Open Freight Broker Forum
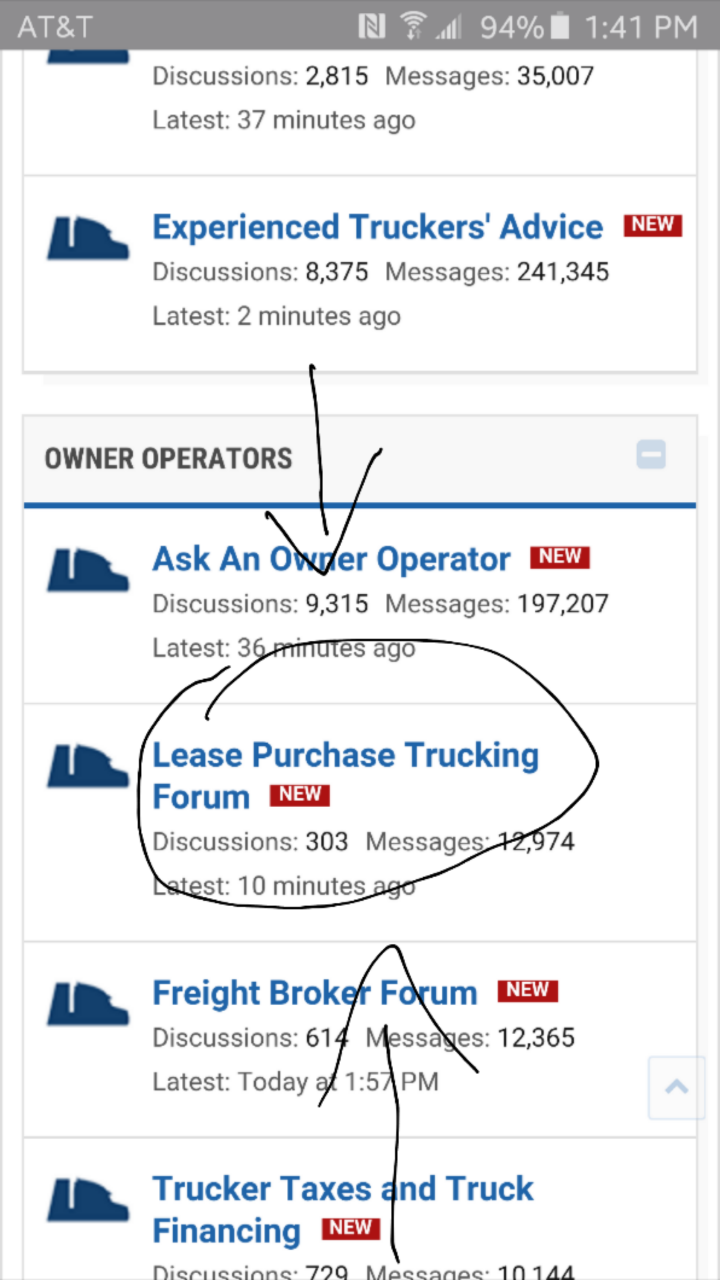The image size is (720, 1280). 314,994
